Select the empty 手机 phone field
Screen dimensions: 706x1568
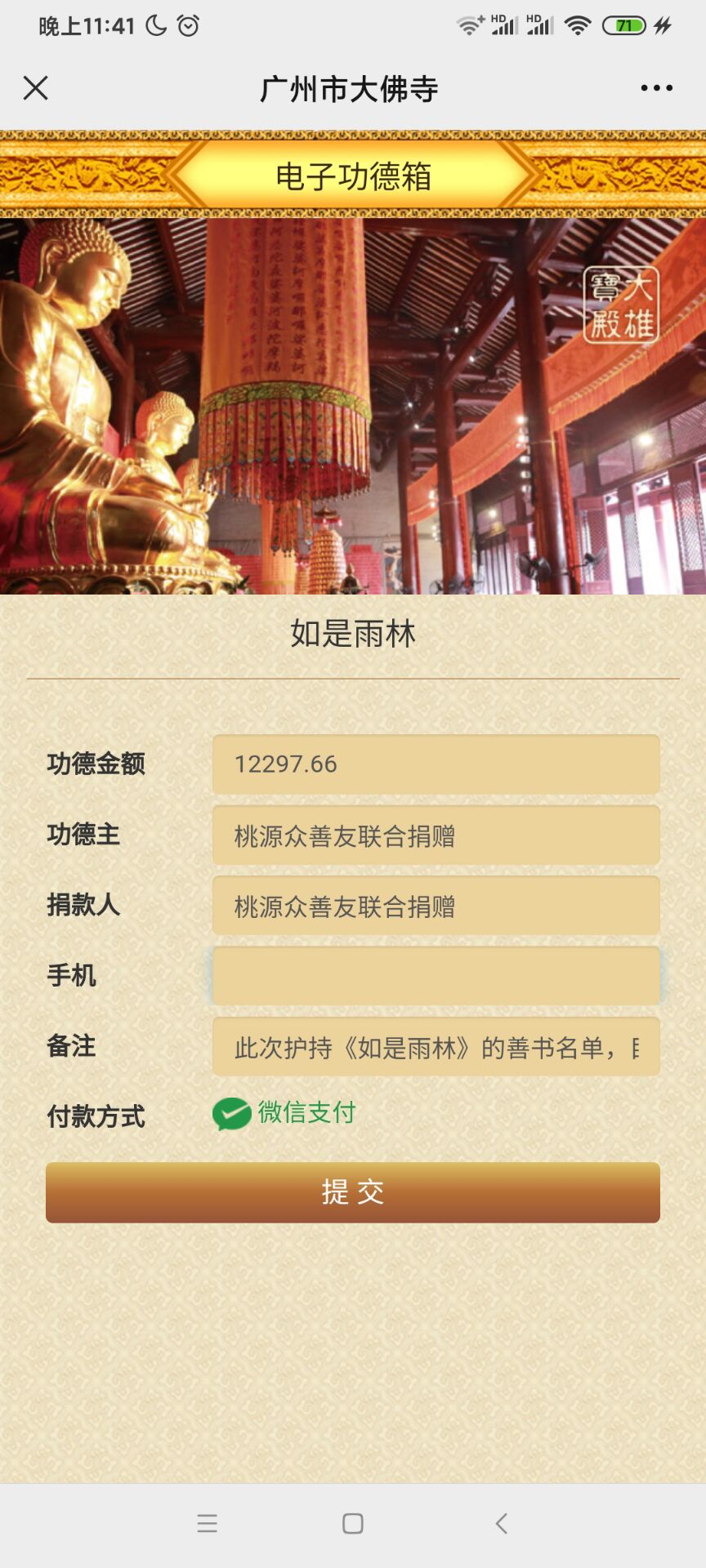[x=436, y=976]
